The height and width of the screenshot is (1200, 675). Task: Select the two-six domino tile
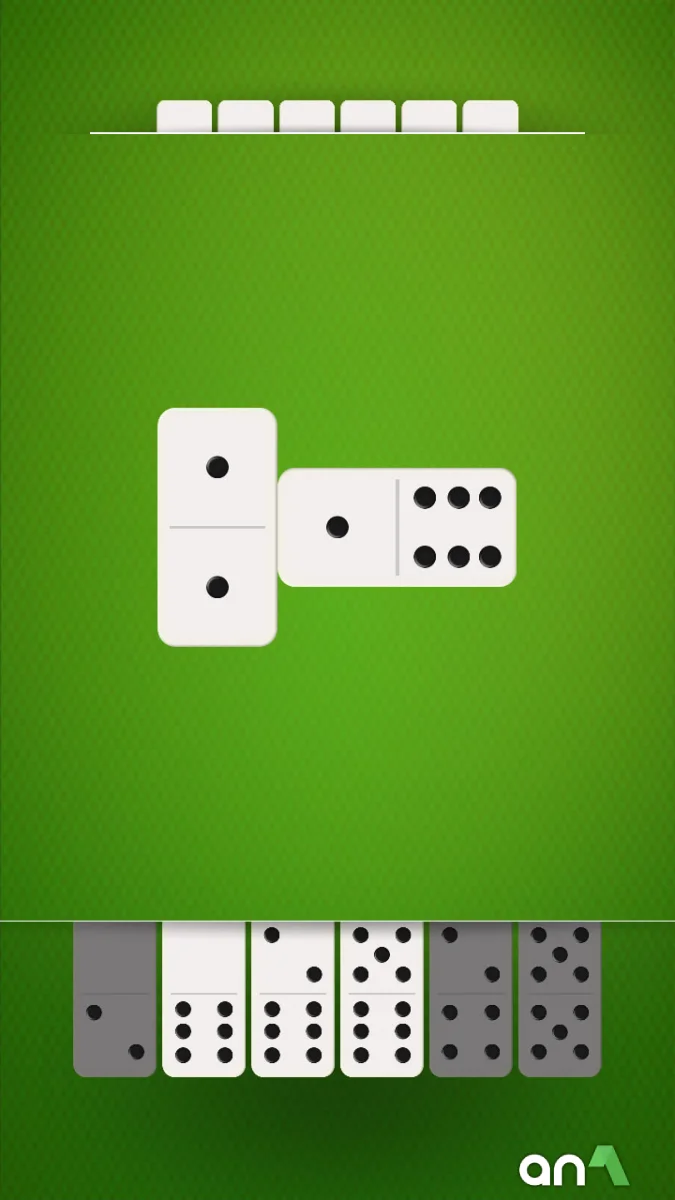(293, 998)
